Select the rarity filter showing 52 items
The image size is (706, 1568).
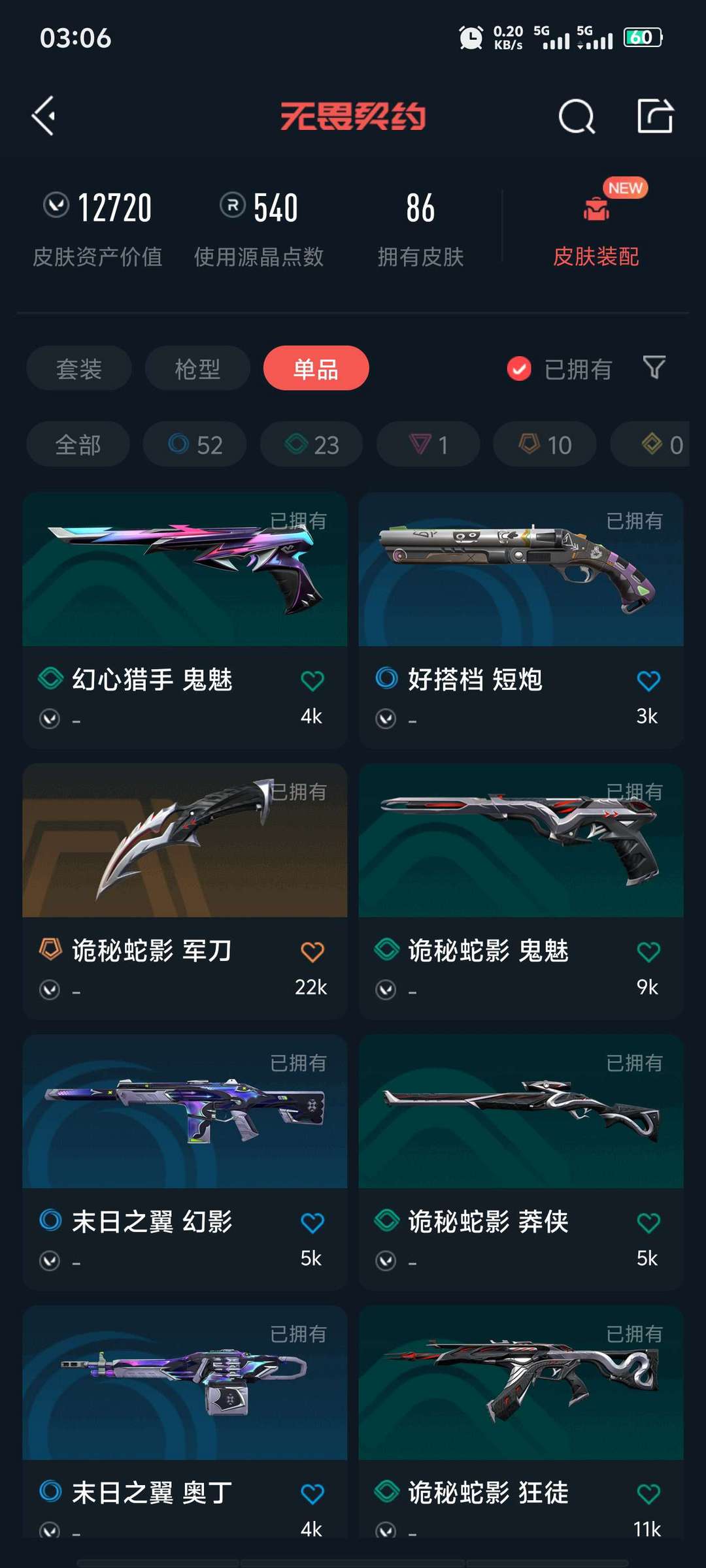(x=194, y=444)
